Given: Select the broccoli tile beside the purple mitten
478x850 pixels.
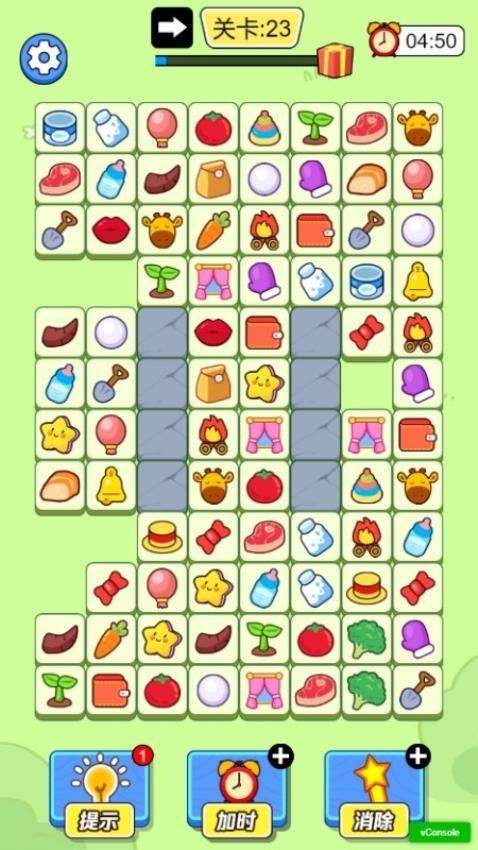Looking at the screenshot, I should 367,639.
